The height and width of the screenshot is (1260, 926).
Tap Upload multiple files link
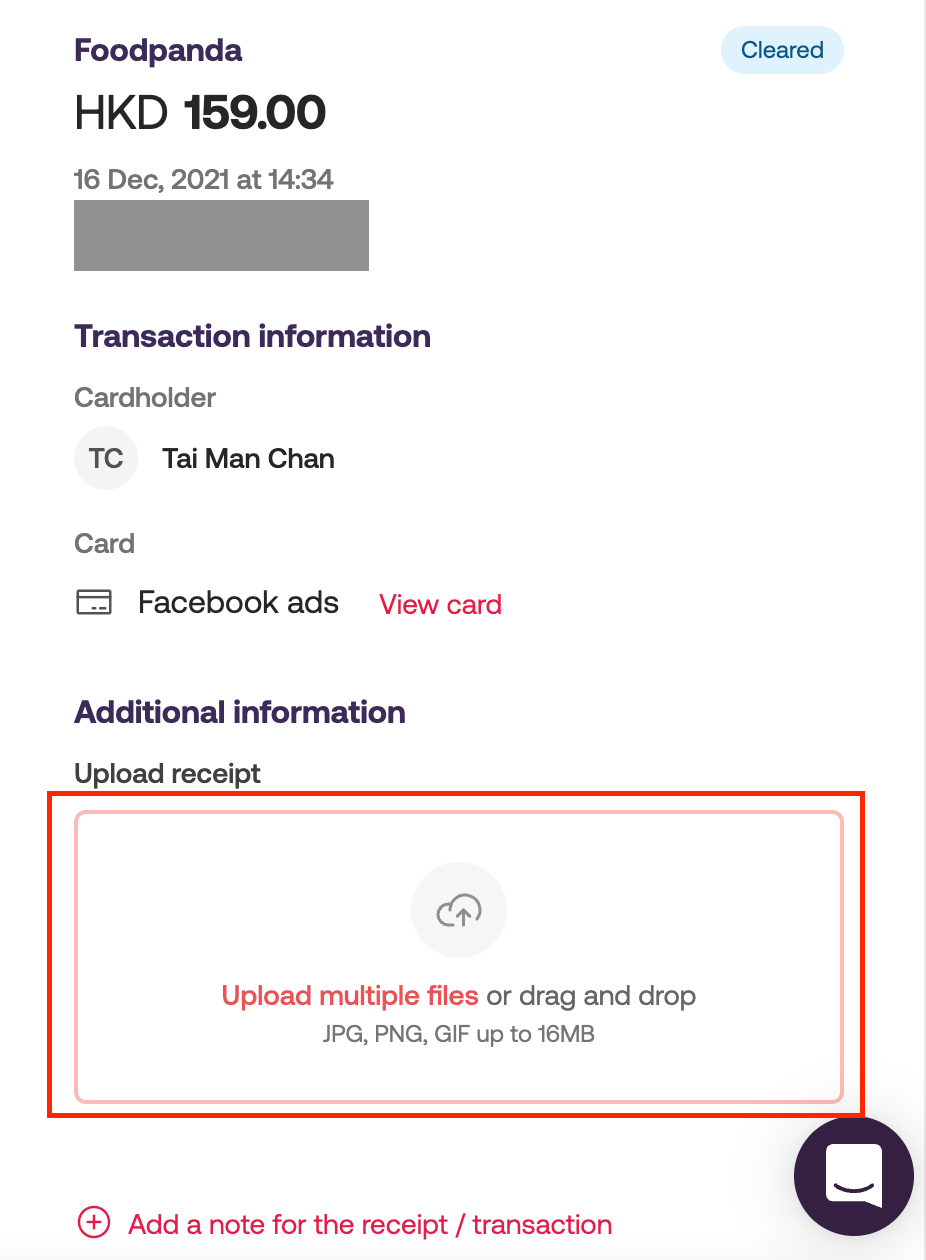350,996
